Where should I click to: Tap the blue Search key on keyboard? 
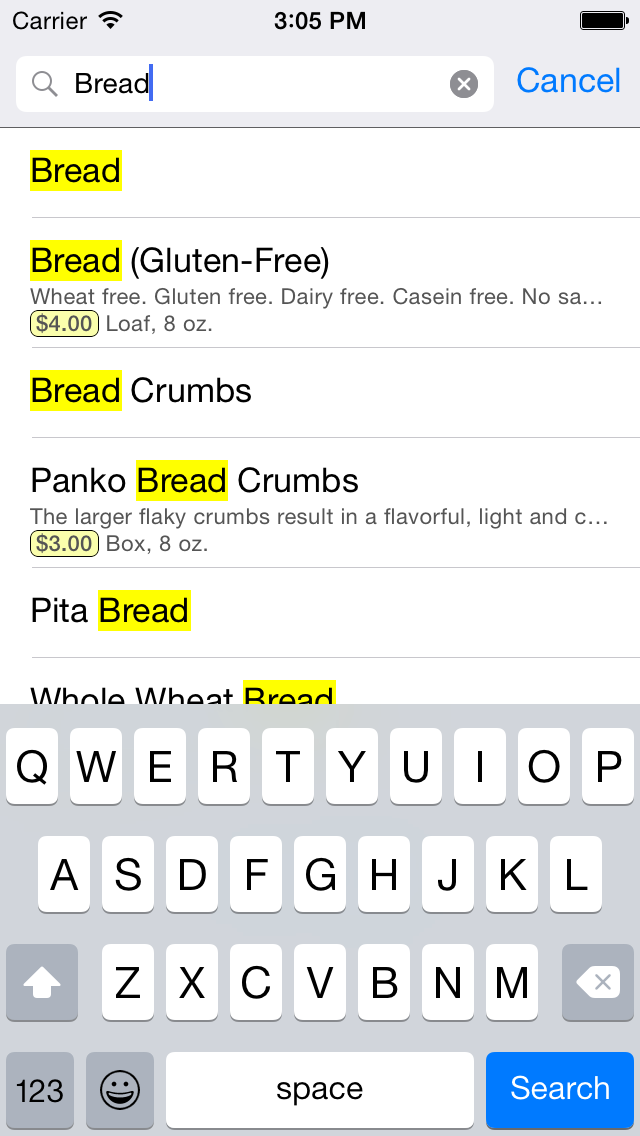click(560, 1089)
